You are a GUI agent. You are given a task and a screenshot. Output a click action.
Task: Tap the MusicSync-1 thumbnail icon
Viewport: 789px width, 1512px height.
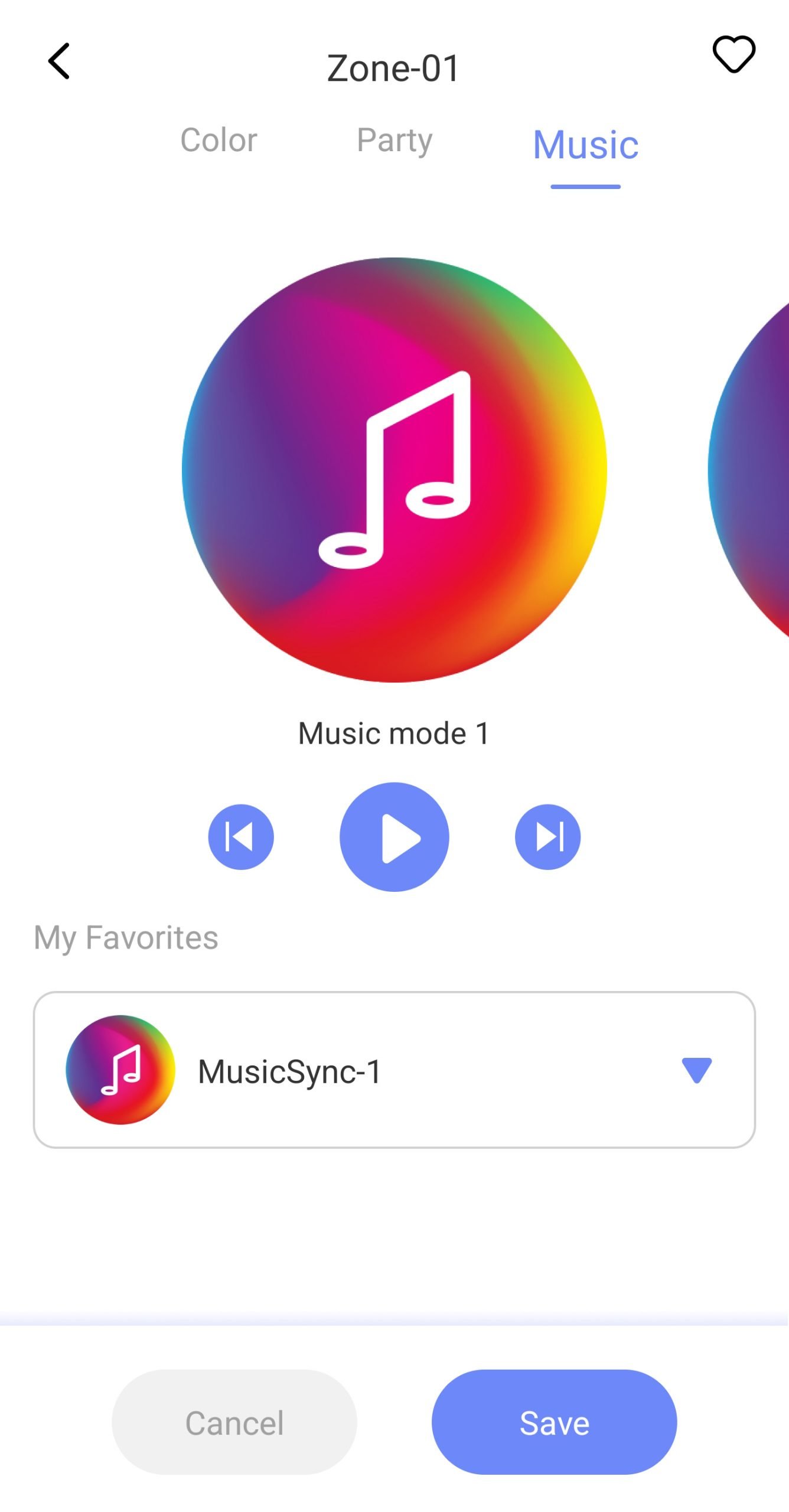[119, 1070]
